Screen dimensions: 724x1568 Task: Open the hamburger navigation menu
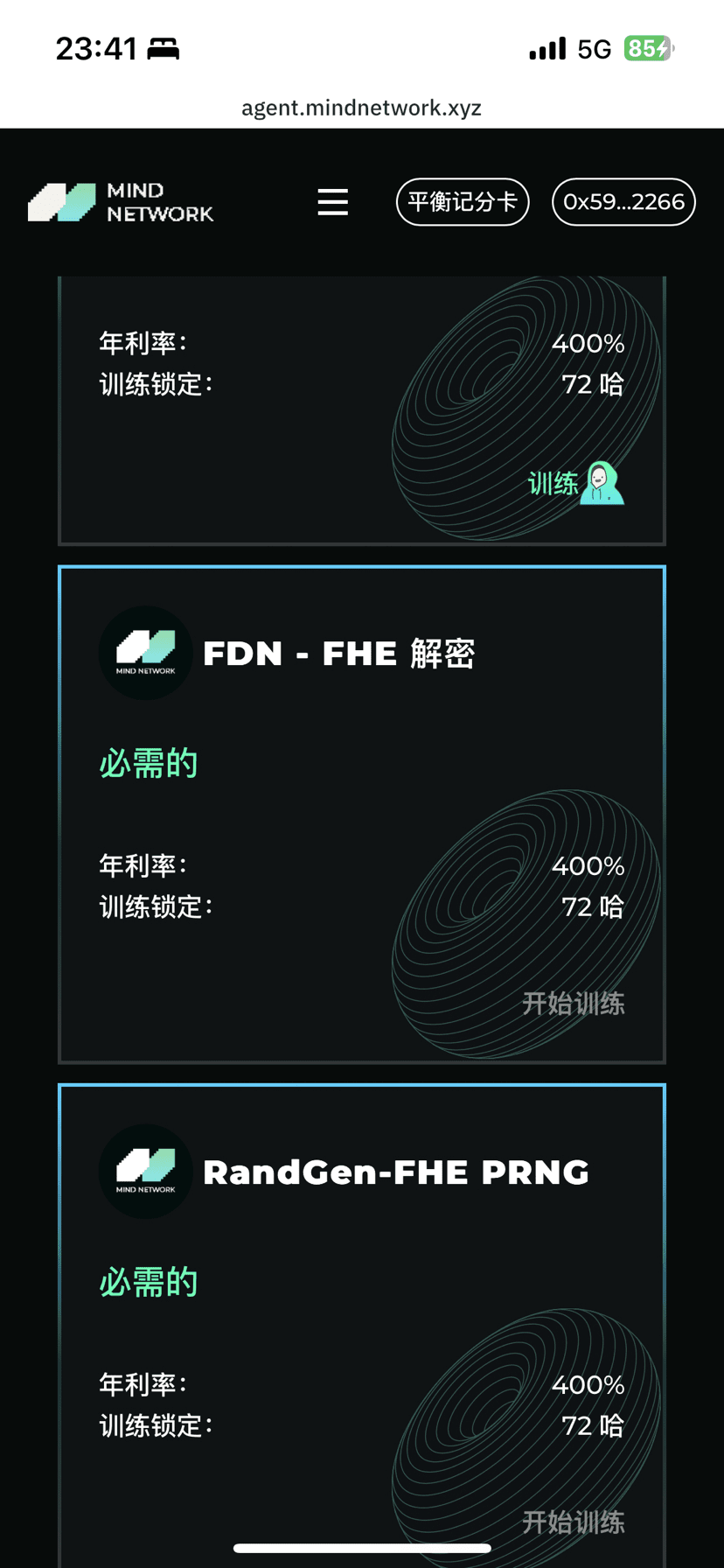click(332, 202)
